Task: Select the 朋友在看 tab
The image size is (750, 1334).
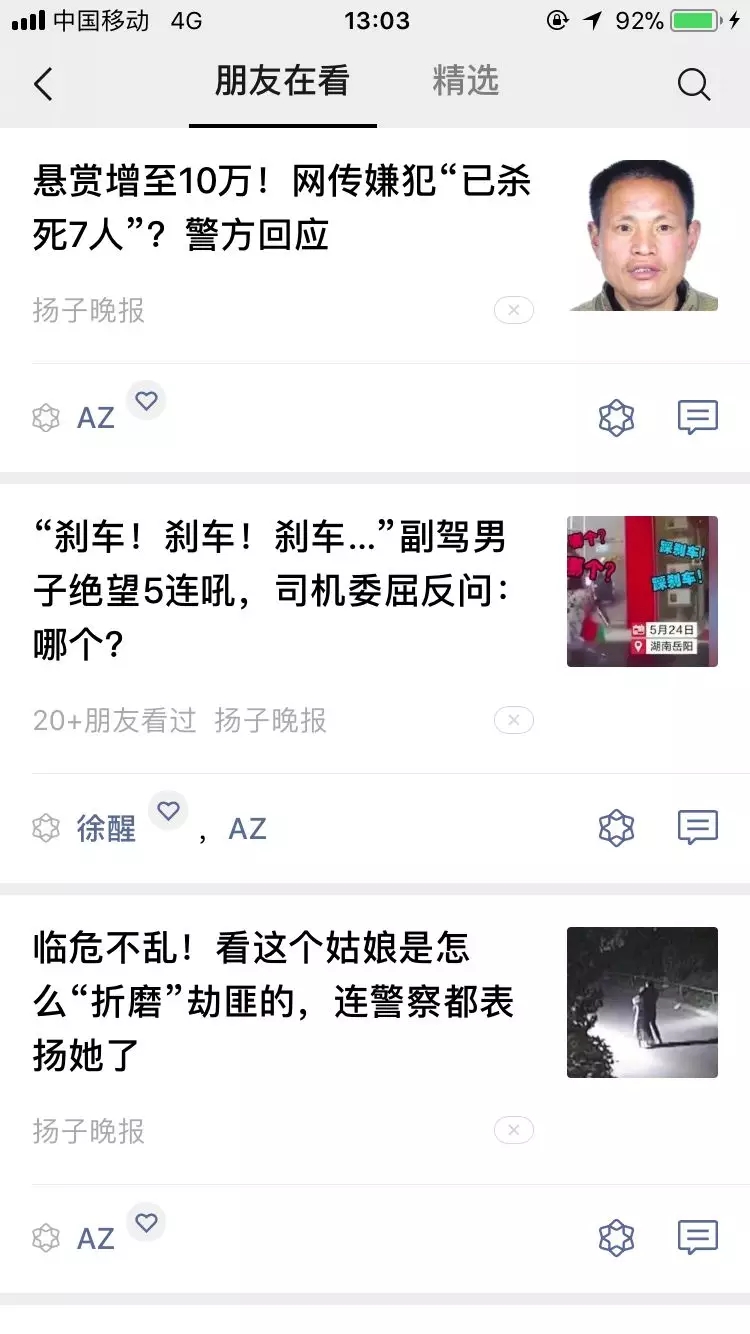Action: click(282, 84)
